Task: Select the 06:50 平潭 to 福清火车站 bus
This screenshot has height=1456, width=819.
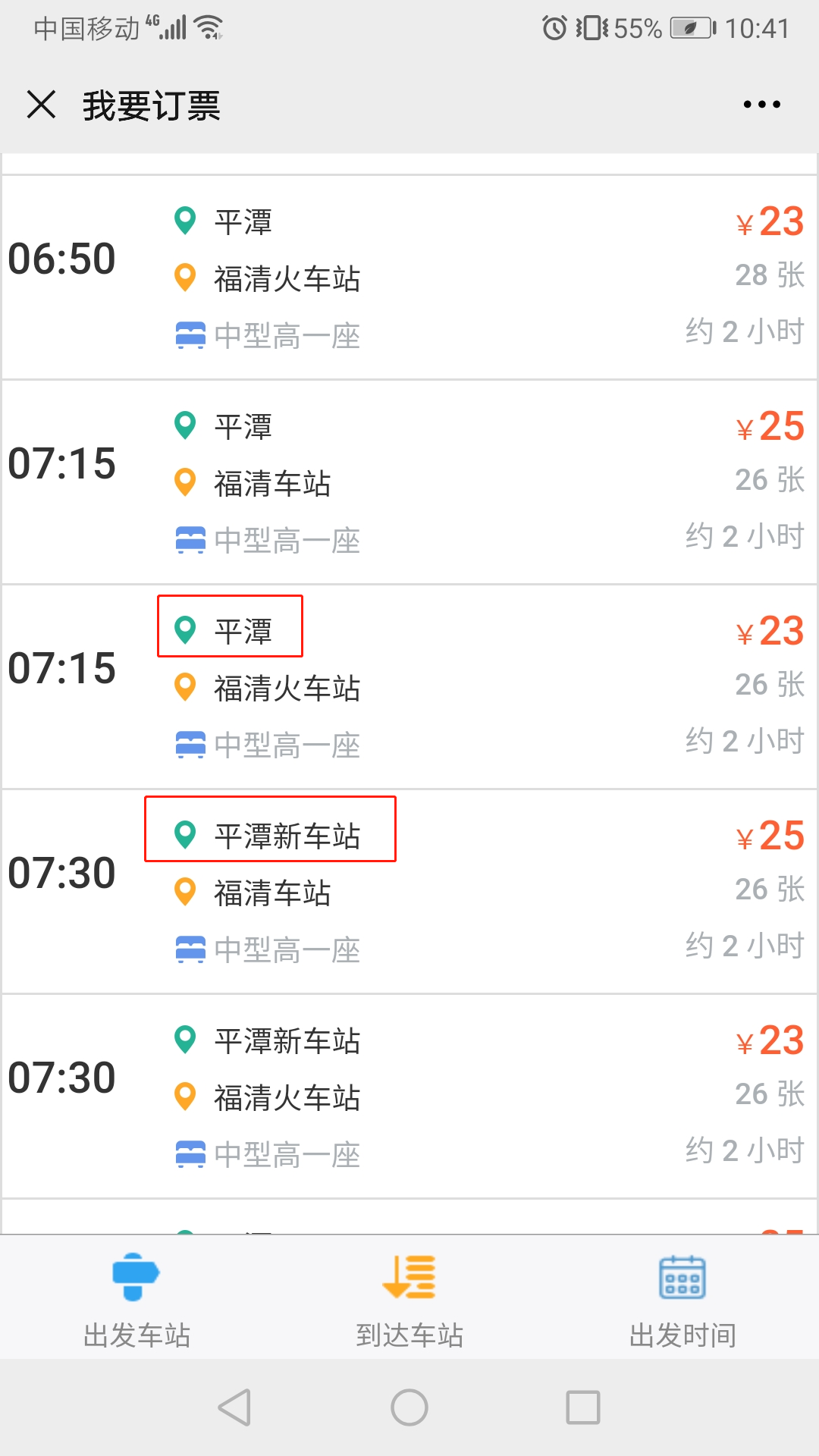Action: [409, 278]
